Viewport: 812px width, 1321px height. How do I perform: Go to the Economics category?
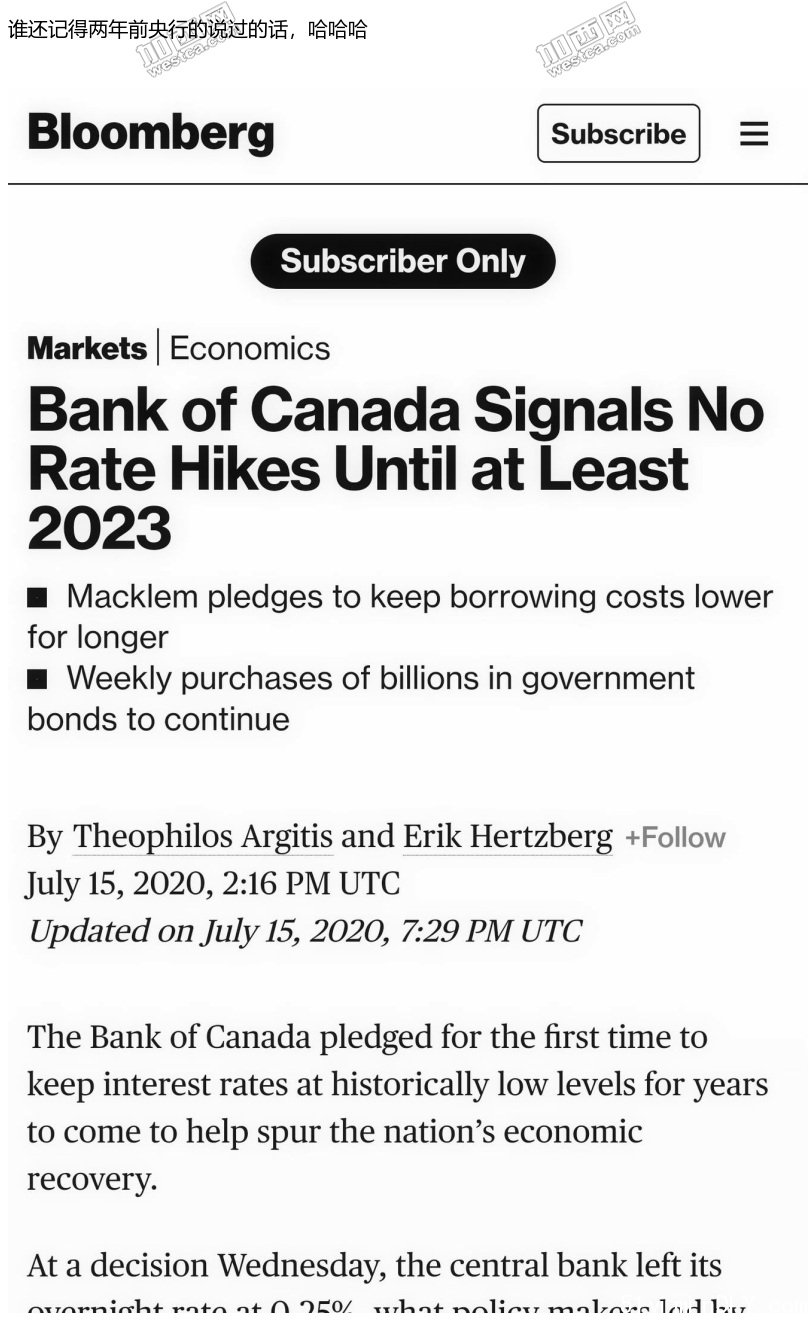coord(250,348)
